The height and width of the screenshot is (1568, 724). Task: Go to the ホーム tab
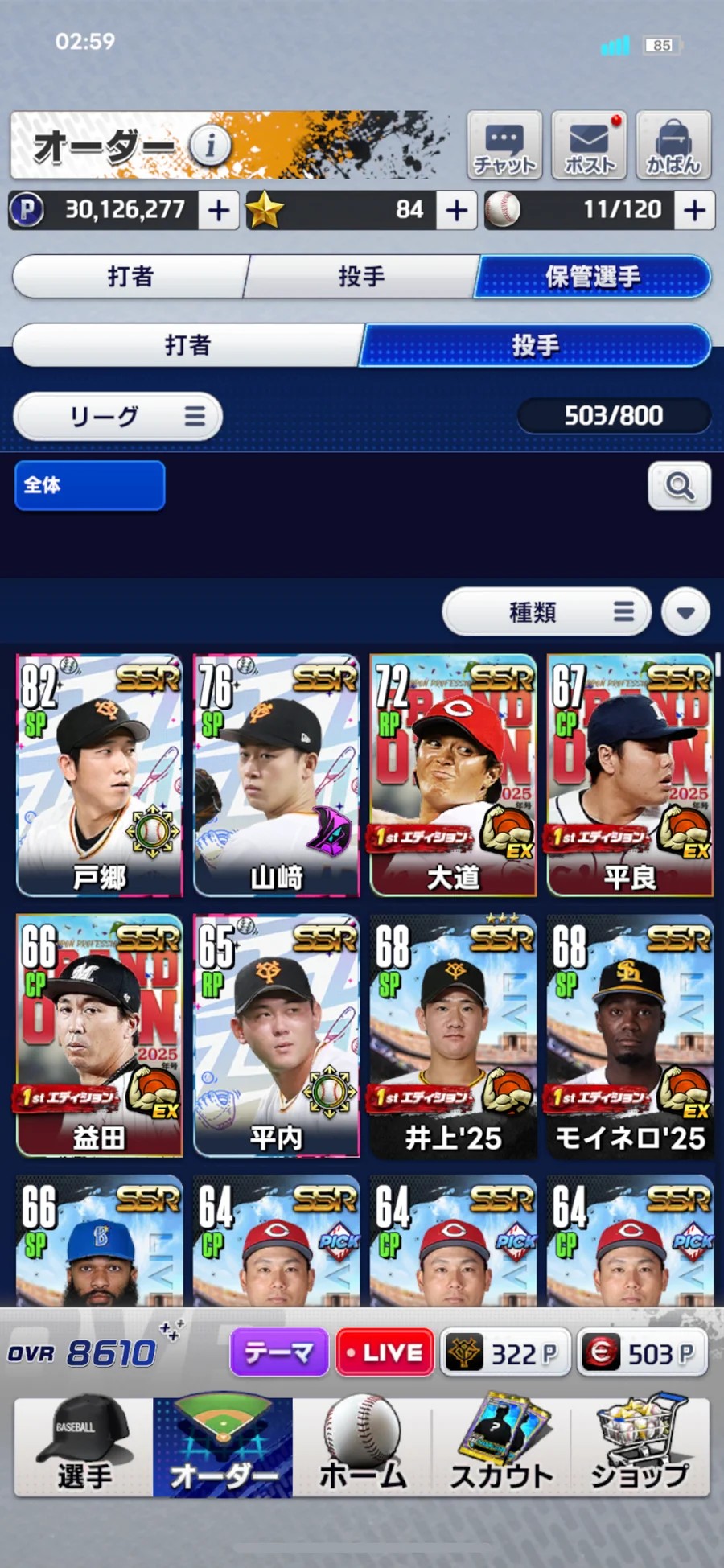pyautogui.click(x=362, y=1447)
